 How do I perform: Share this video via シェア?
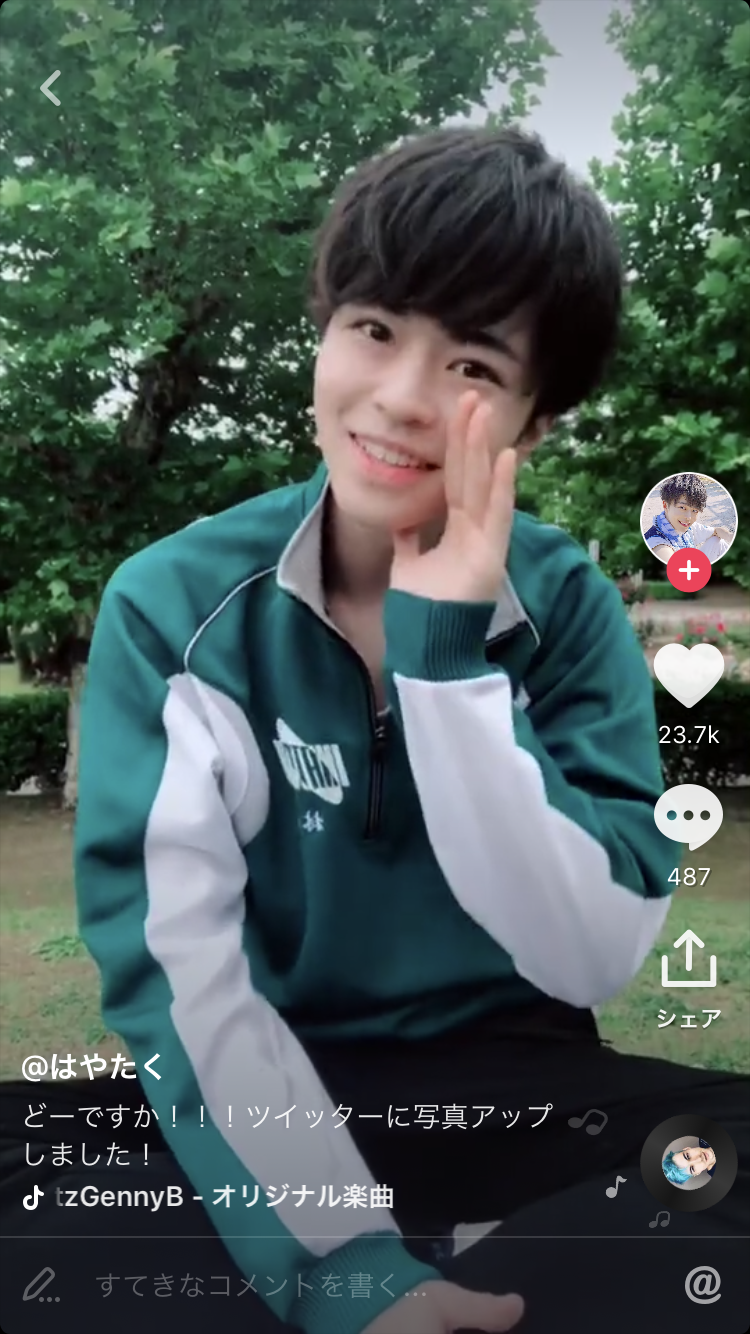(x=688, y=960)
